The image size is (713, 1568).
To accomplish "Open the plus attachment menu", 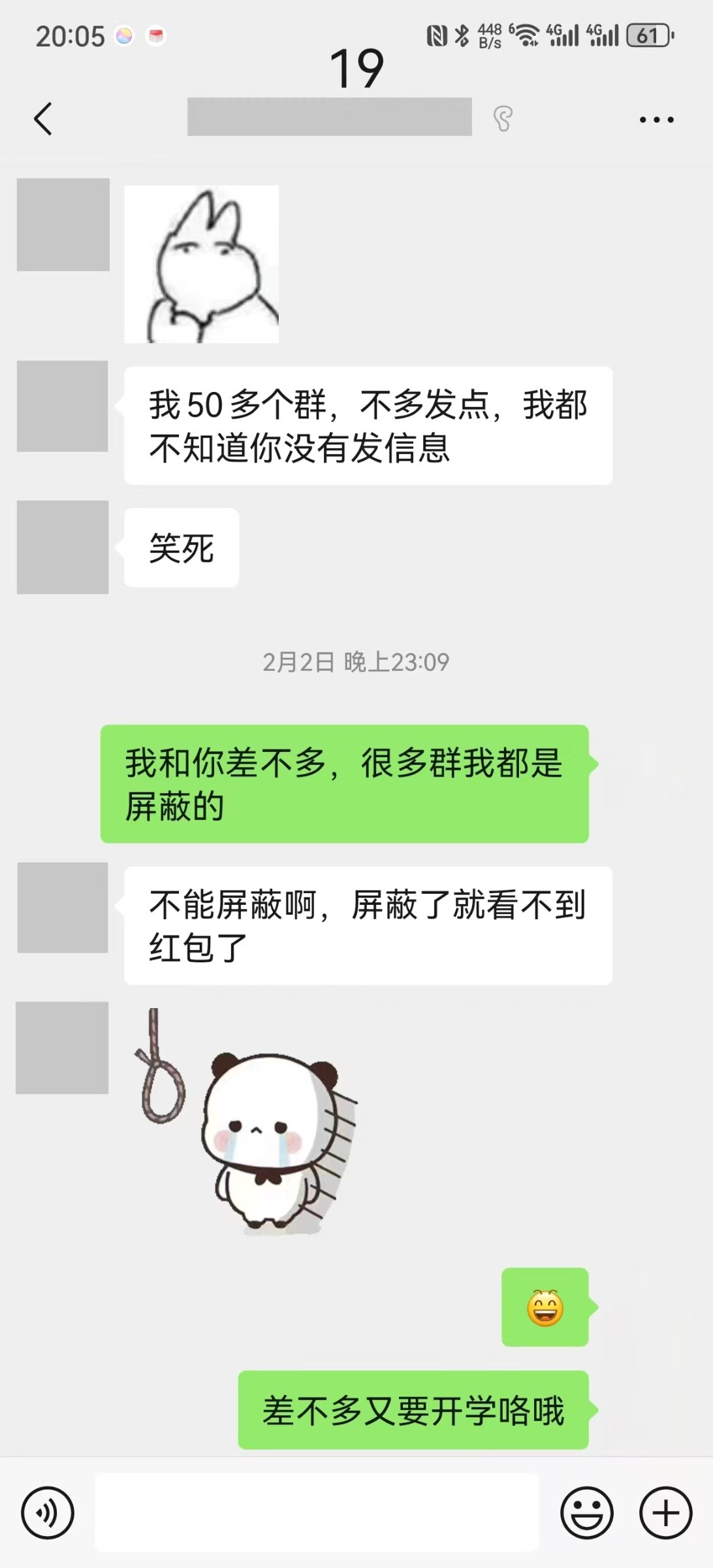I will [665, 1512].
